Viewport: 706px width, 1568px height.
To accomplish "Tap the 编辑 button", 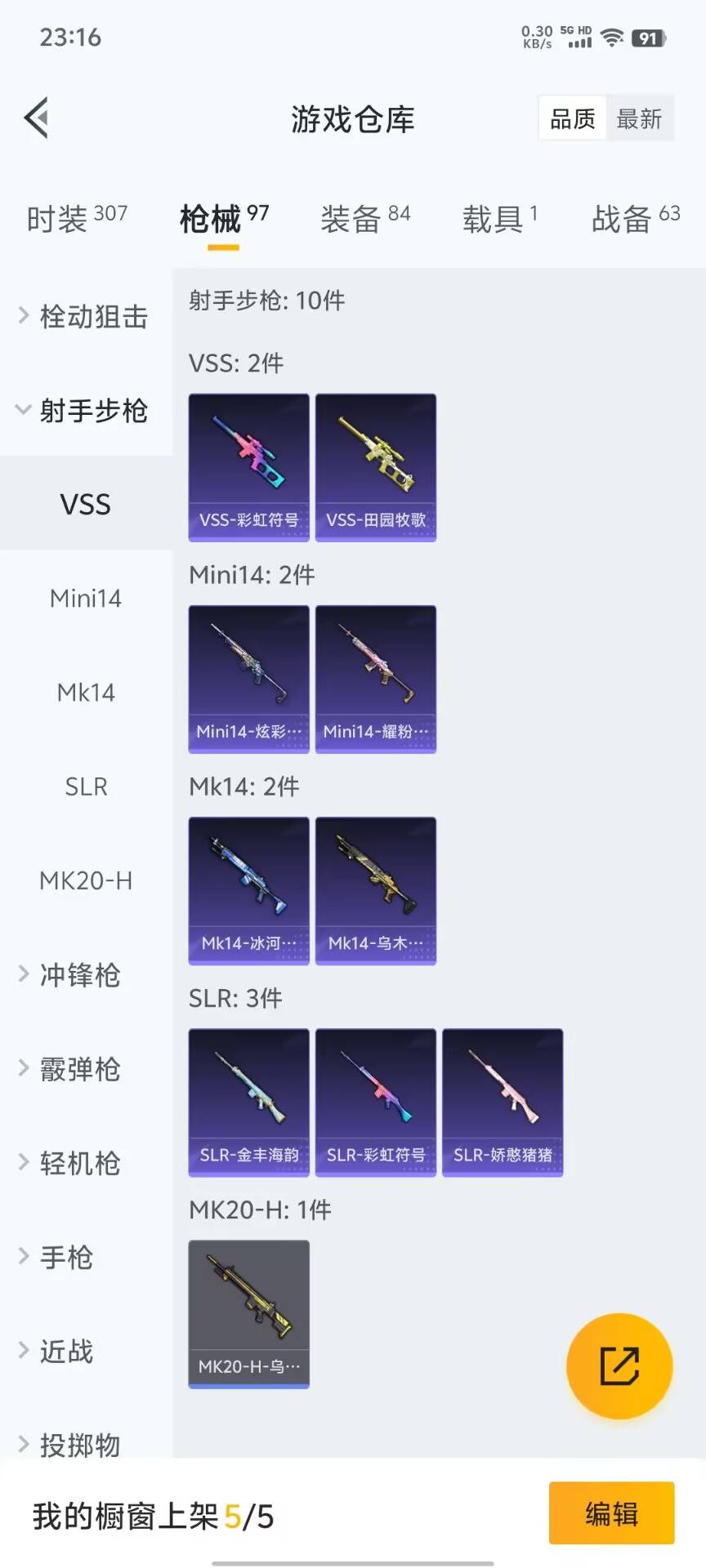I will pyautogui.click(x=611, y=1513).
